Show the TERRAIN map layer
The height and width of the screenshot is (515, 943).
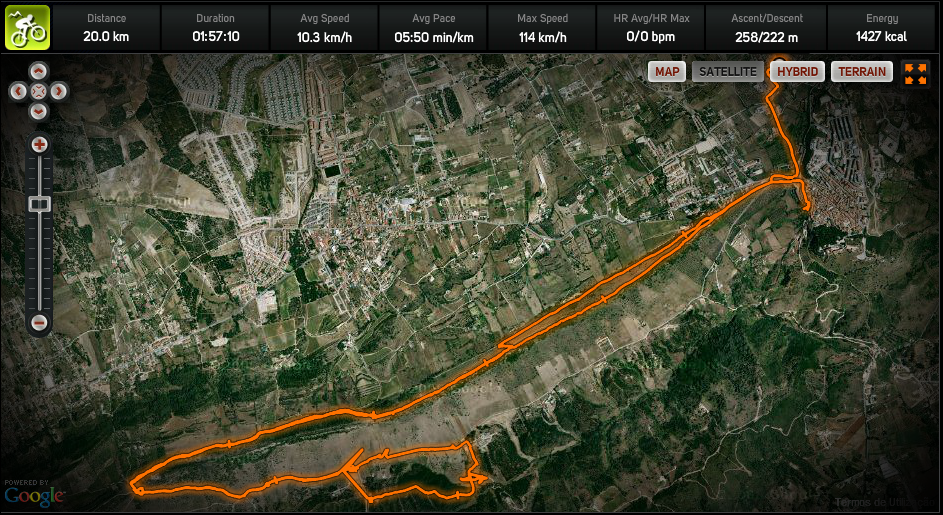[x=862, y=72]
